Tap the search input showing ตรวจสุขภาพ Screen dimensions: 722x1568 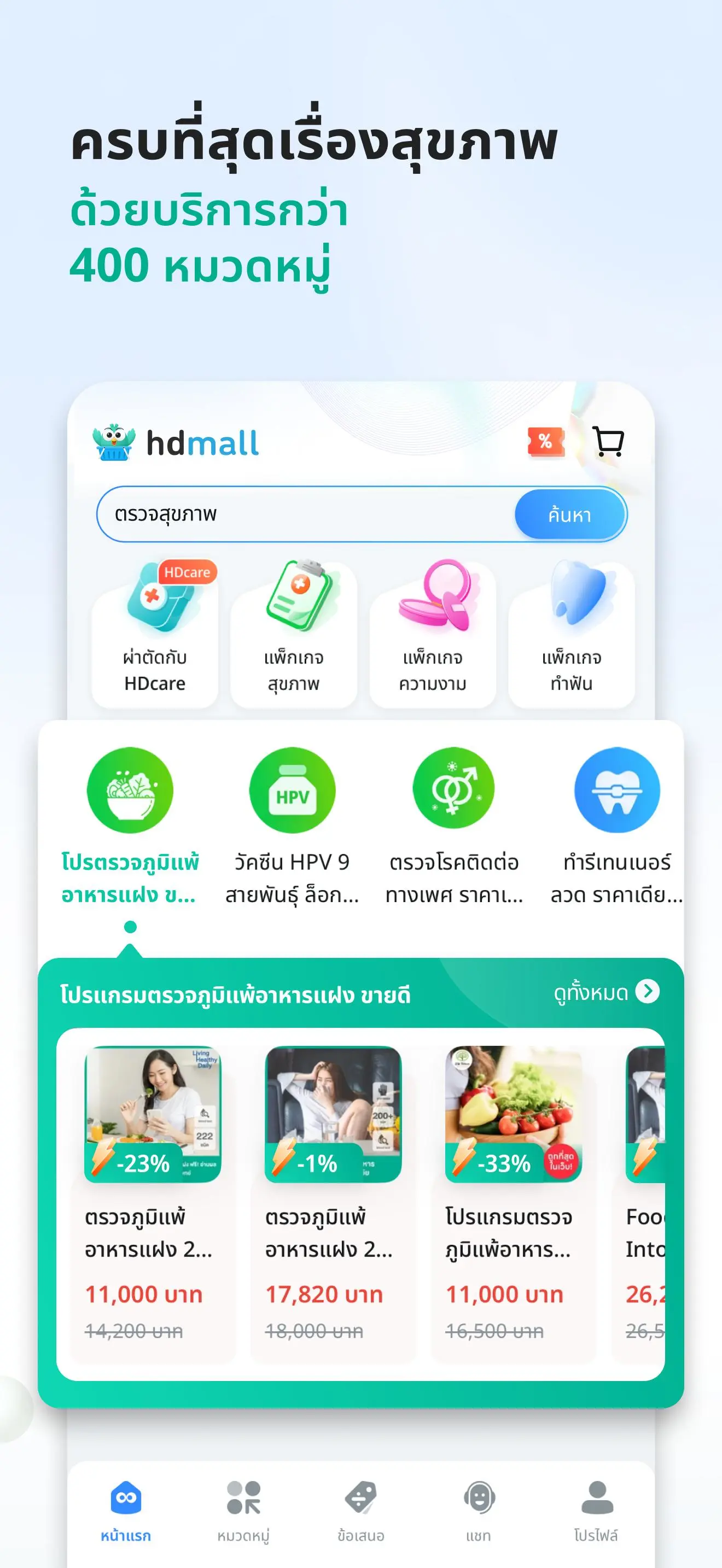point(274,514)
